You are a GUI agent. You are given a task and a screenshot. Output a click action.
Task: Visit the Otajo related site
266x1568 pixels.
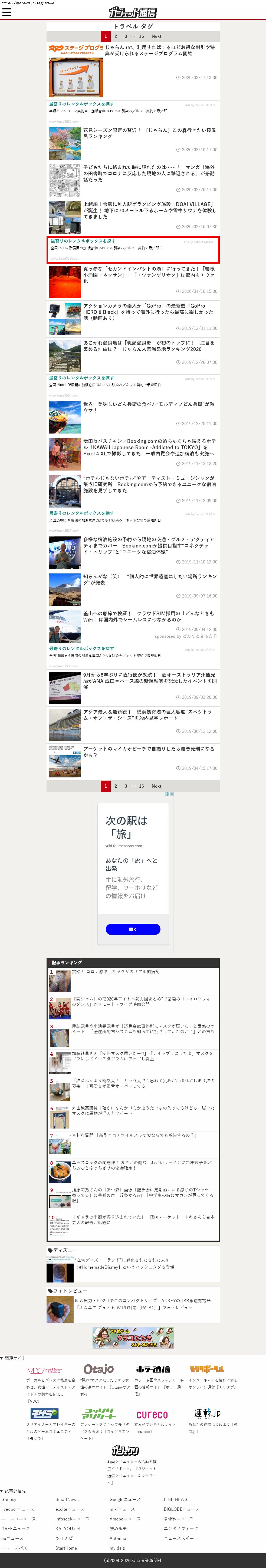(x=99, y=1369)
